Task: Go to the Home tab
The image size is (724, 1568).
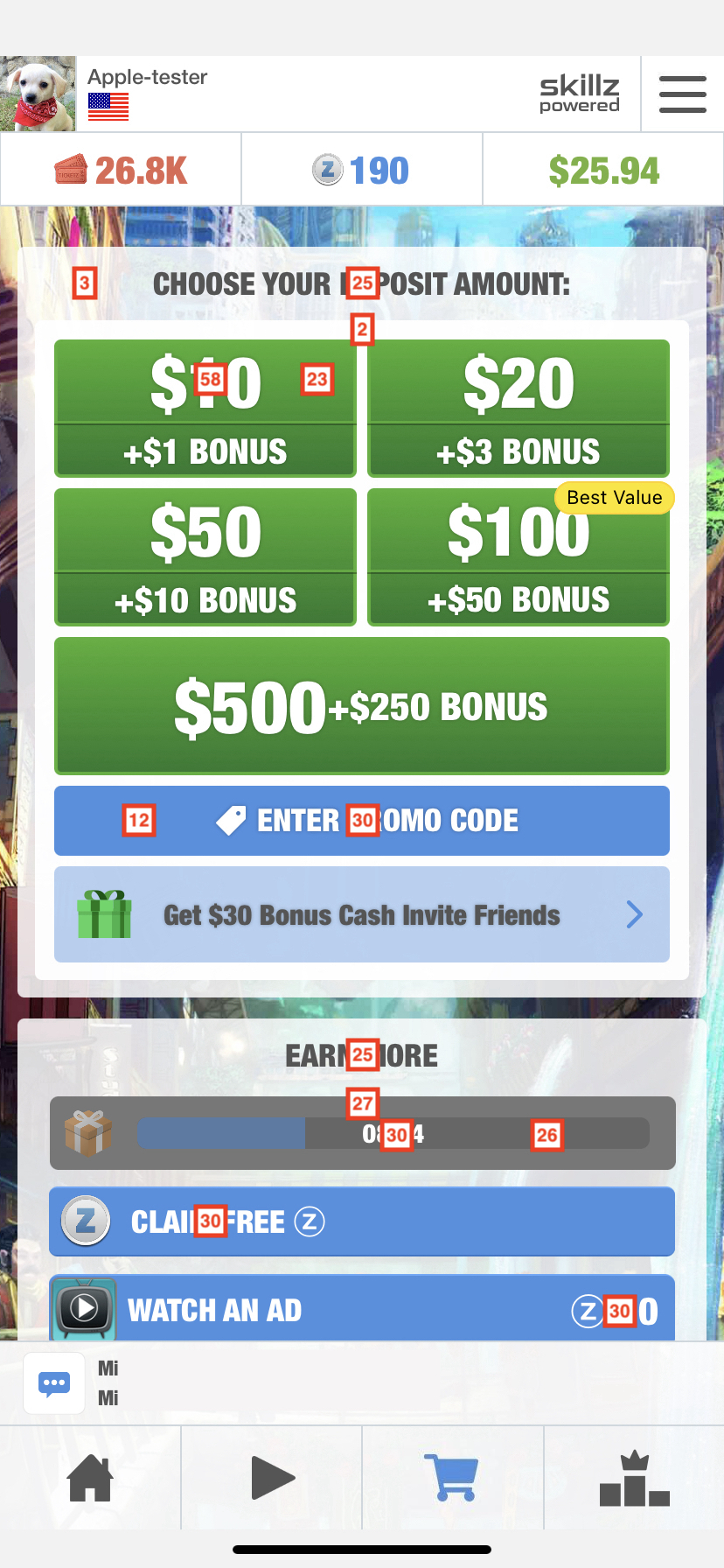Action: pos(90,1479)
